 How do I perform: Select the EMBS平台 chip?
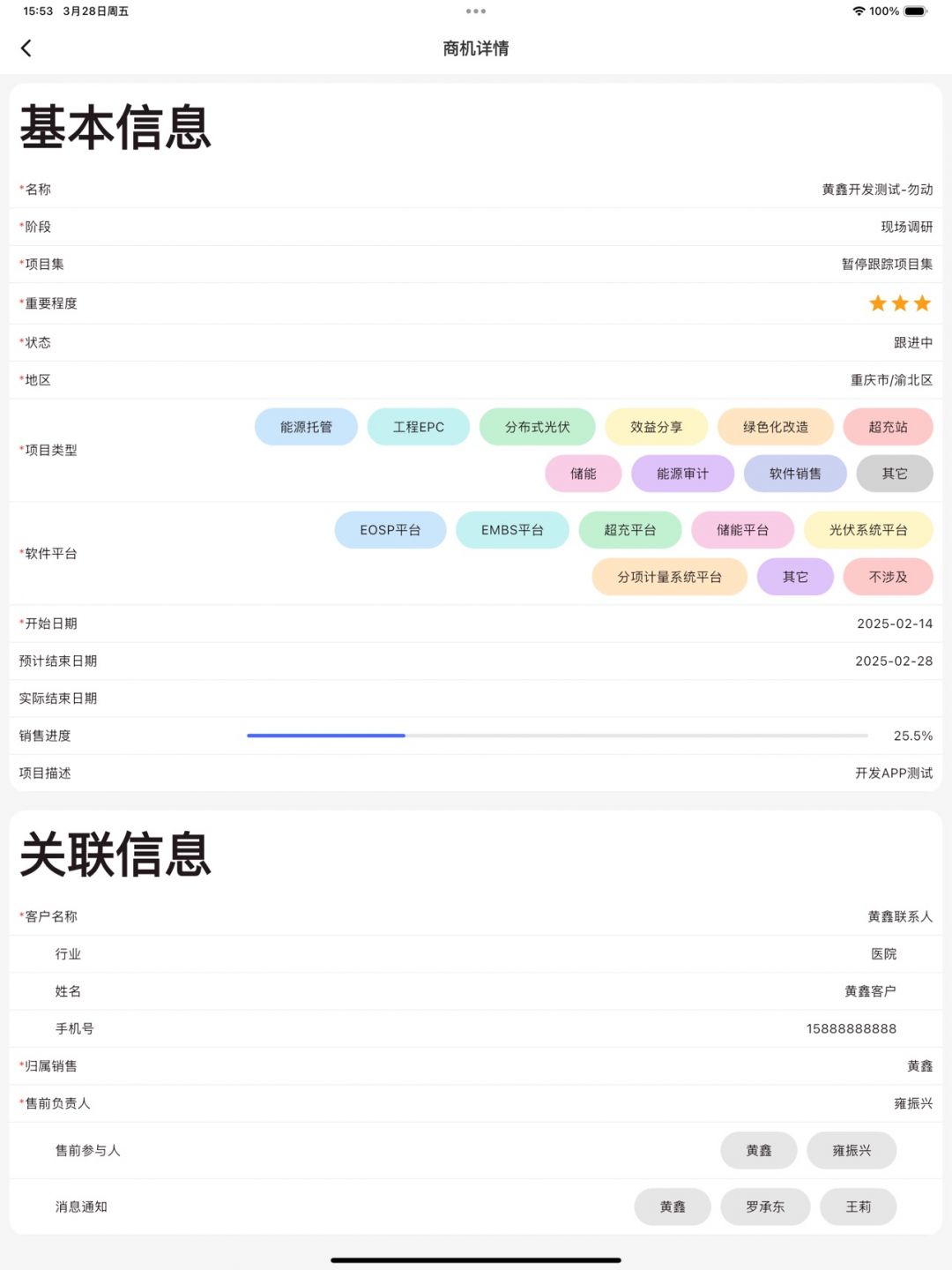coord(512,530)
